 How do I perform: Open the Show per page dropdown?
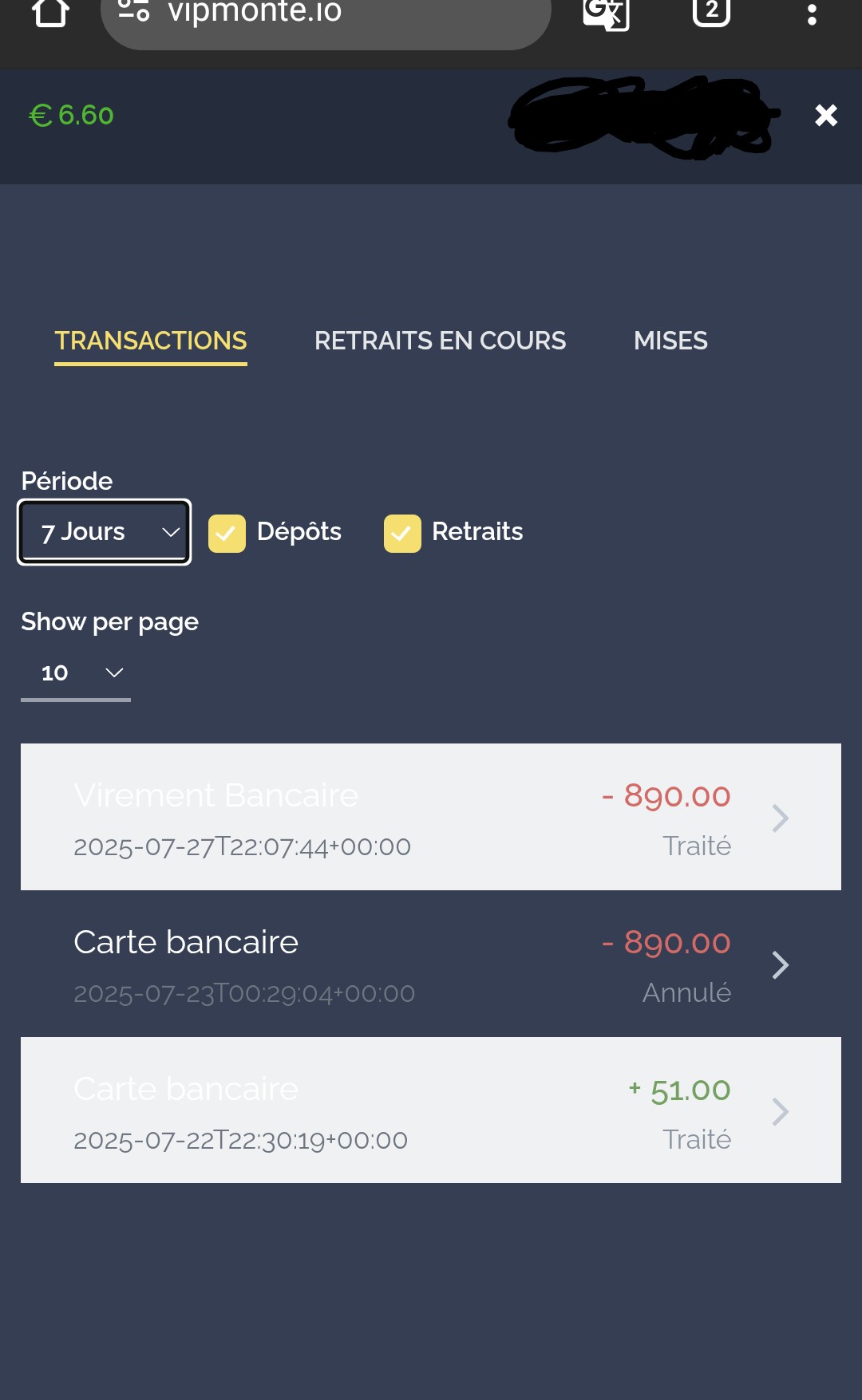tap(77, 673)
